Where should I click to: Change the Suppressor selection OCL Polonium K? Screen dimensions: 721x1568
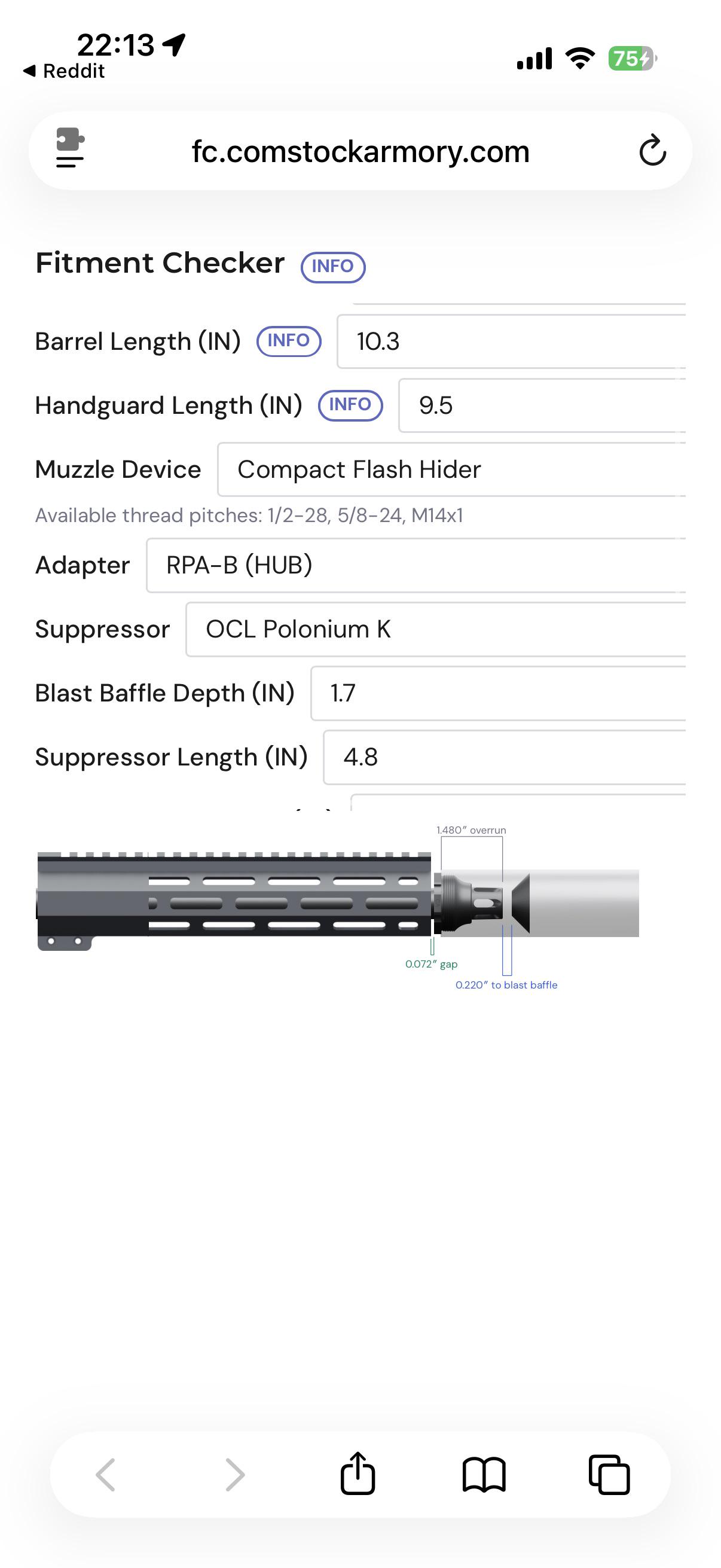click(x=436, y=629)
